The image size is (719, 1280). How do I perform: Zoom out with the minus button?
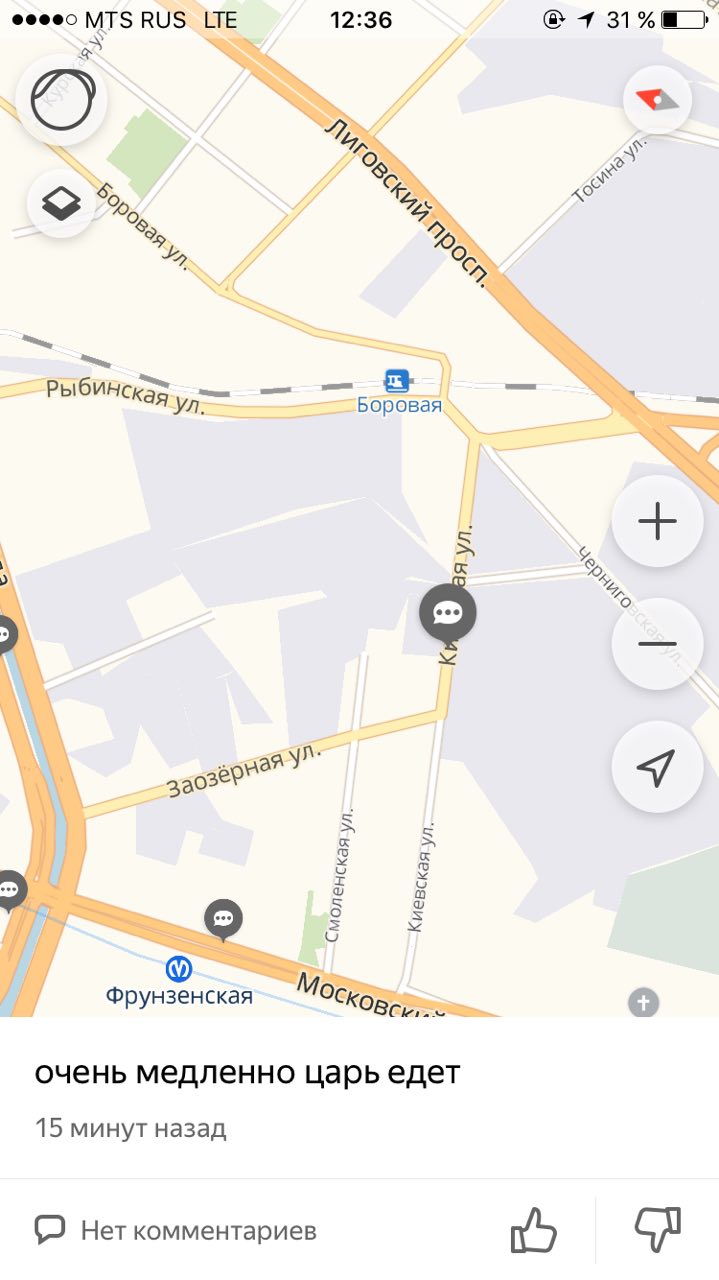click(657, 644)
